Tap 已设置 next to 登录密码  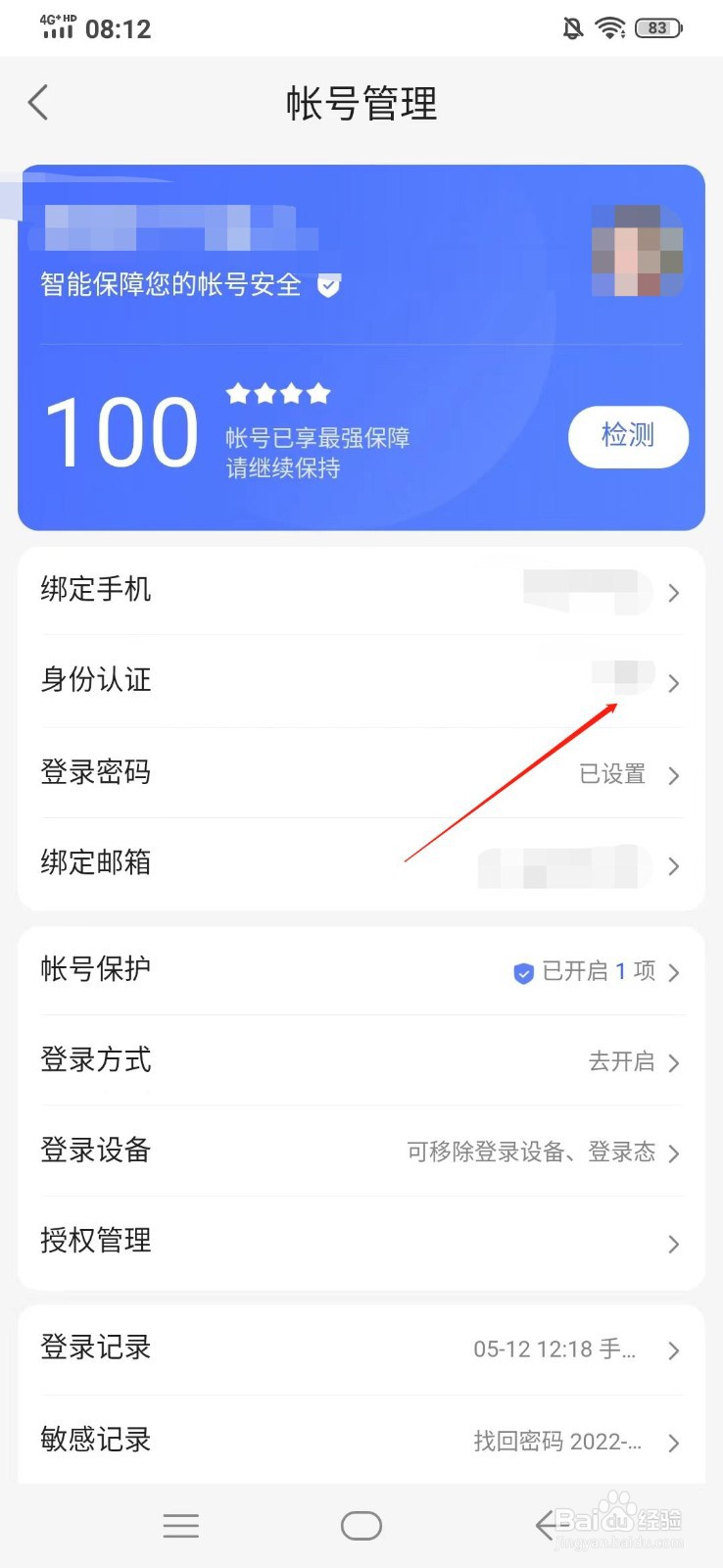(x=612, y=775)
